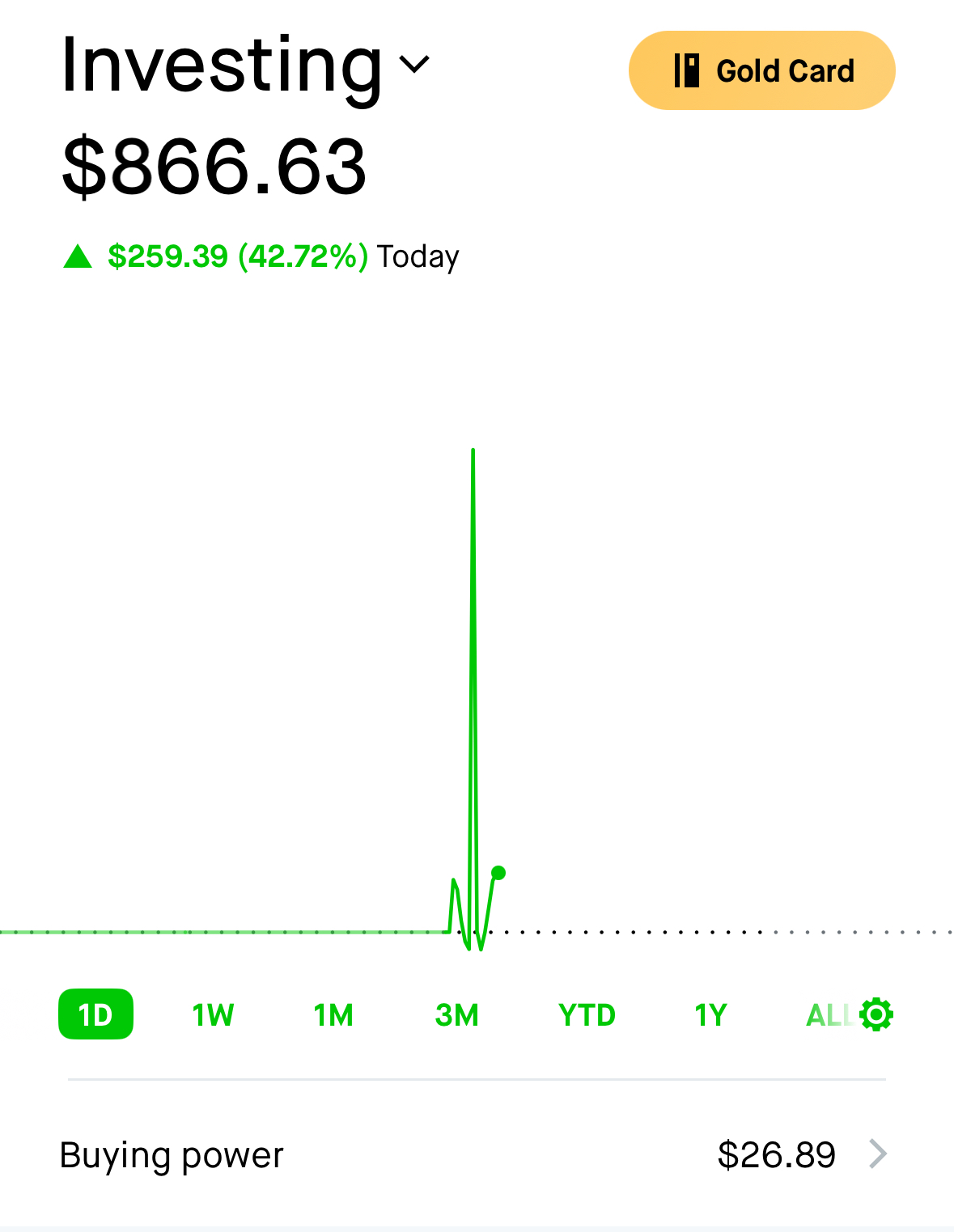
Task: Switch chart to 1W range
Action: [213, 1014]
